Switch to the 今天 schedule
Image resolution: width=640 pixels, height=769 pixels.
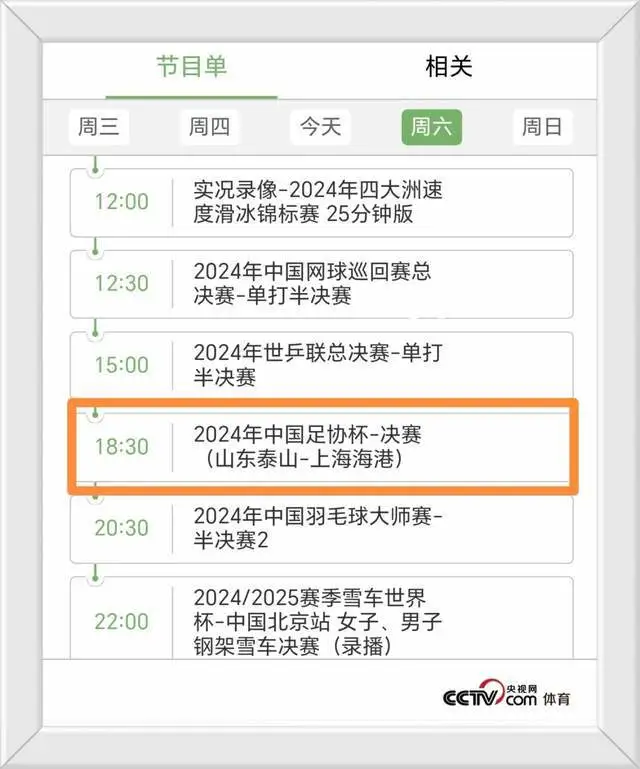pos(321,127)
